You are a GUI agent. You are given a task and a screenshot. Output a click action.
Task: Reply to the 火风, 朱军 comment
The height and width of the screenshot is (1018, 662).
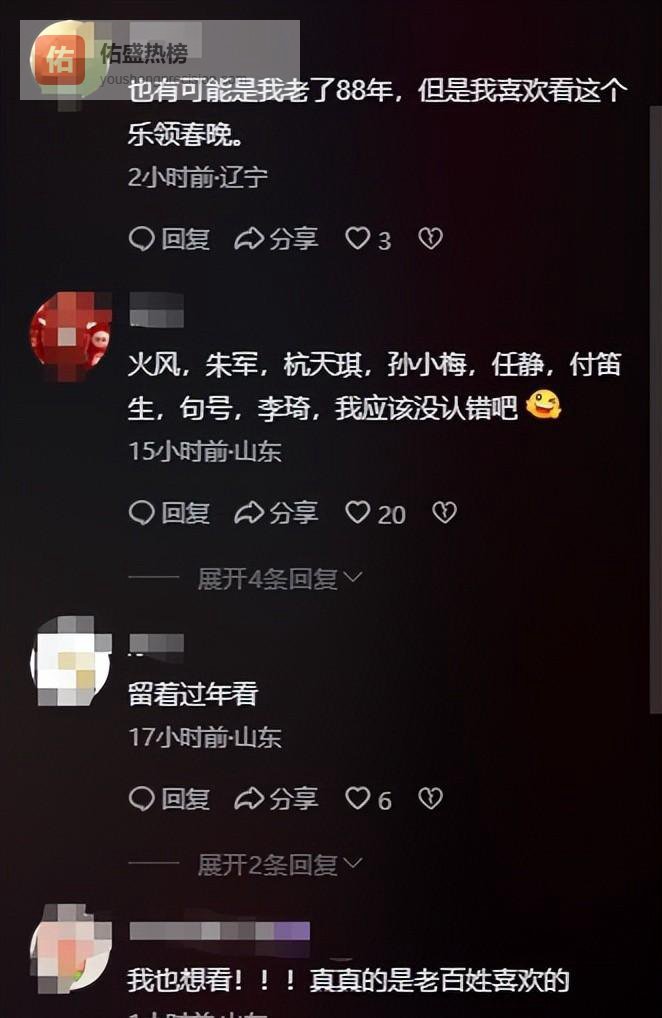pyautogui.click(x=170, y=513)
